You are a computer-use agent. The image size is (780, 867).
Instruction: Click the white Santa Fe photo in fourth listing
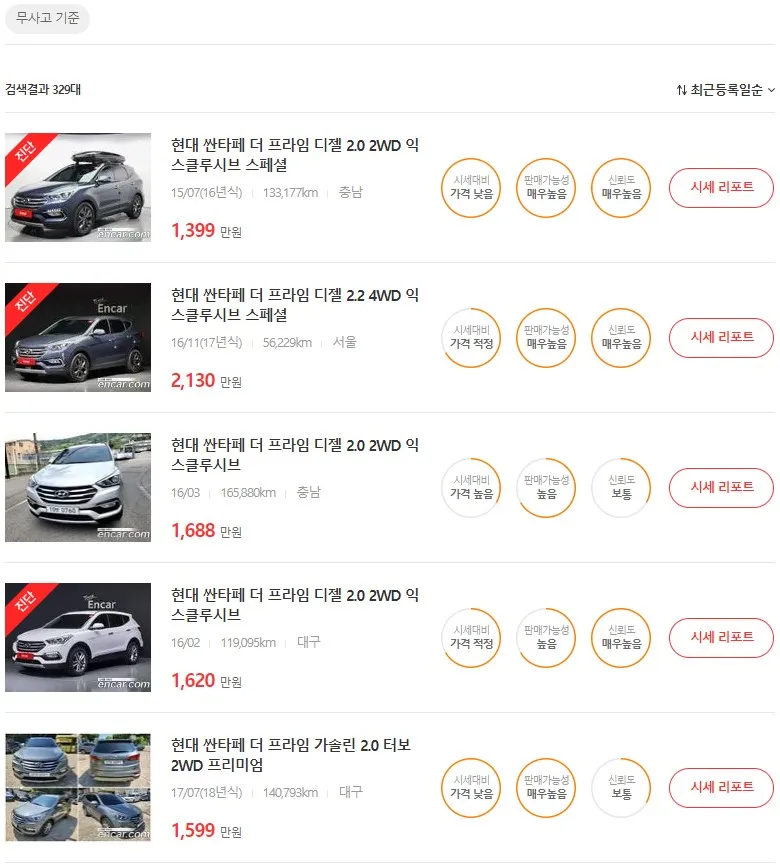pos(77,637)
